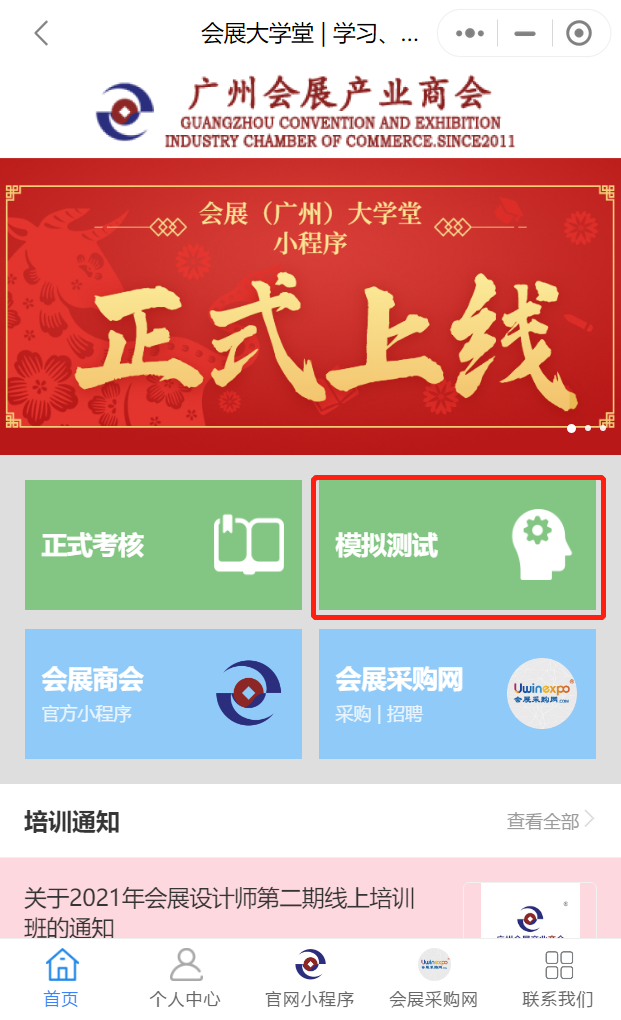This screenshot has height=1020, width=621.
Task: Switch to 首页 tab
Action: click(61, 979)
